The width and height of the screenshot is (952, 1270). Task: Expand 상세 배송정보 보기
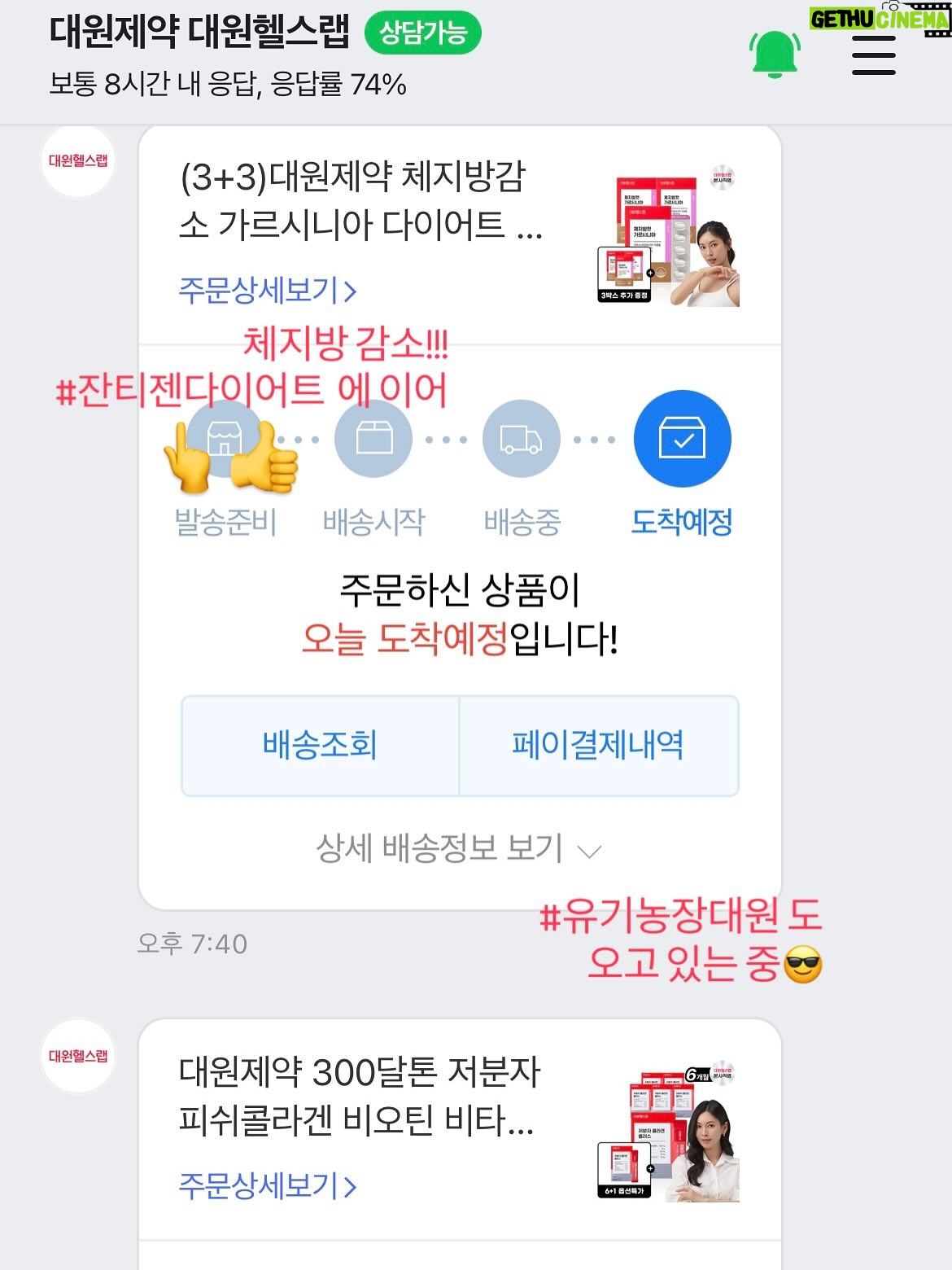(x=459, y=849)
